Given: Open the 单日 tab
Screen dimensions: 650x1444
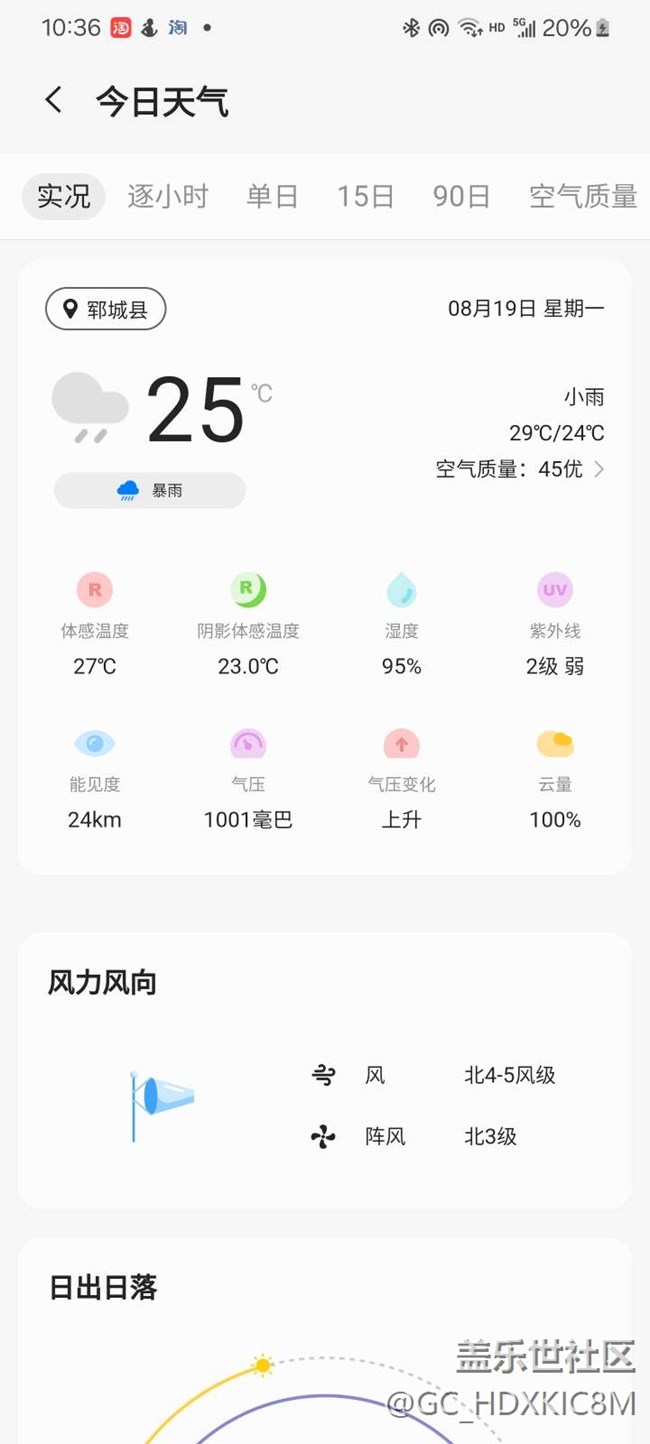Looking at the screenshot, I should 272,196.
